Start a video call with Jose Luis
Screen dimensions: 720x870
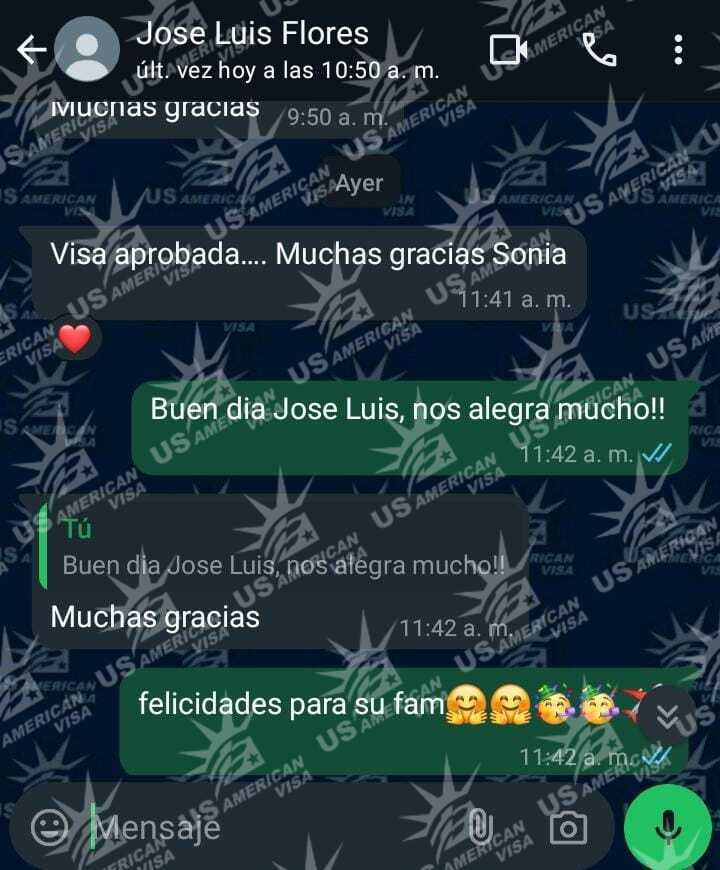pyautogui.click(x=508, y=49)
